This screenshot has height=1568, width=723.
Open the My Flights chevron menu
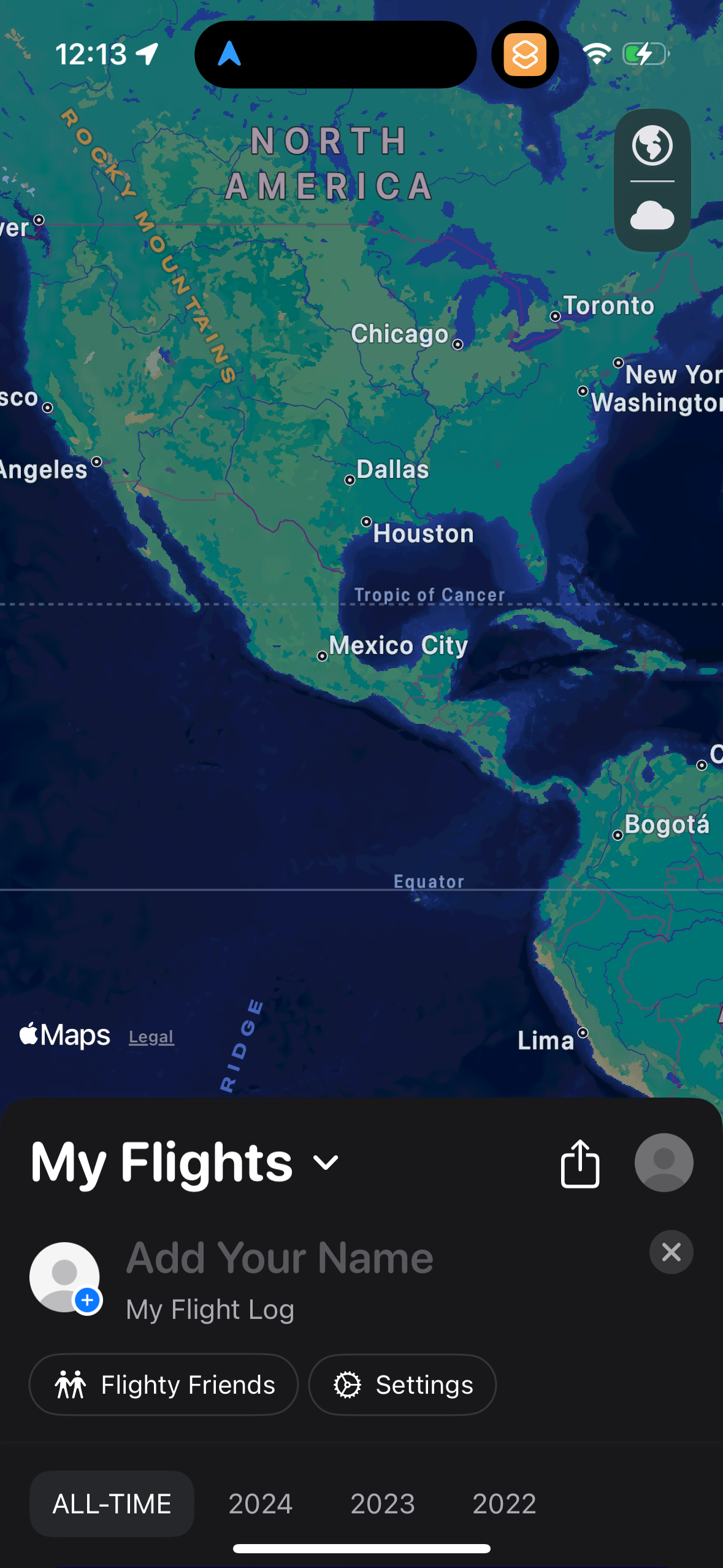[324, 1163]
